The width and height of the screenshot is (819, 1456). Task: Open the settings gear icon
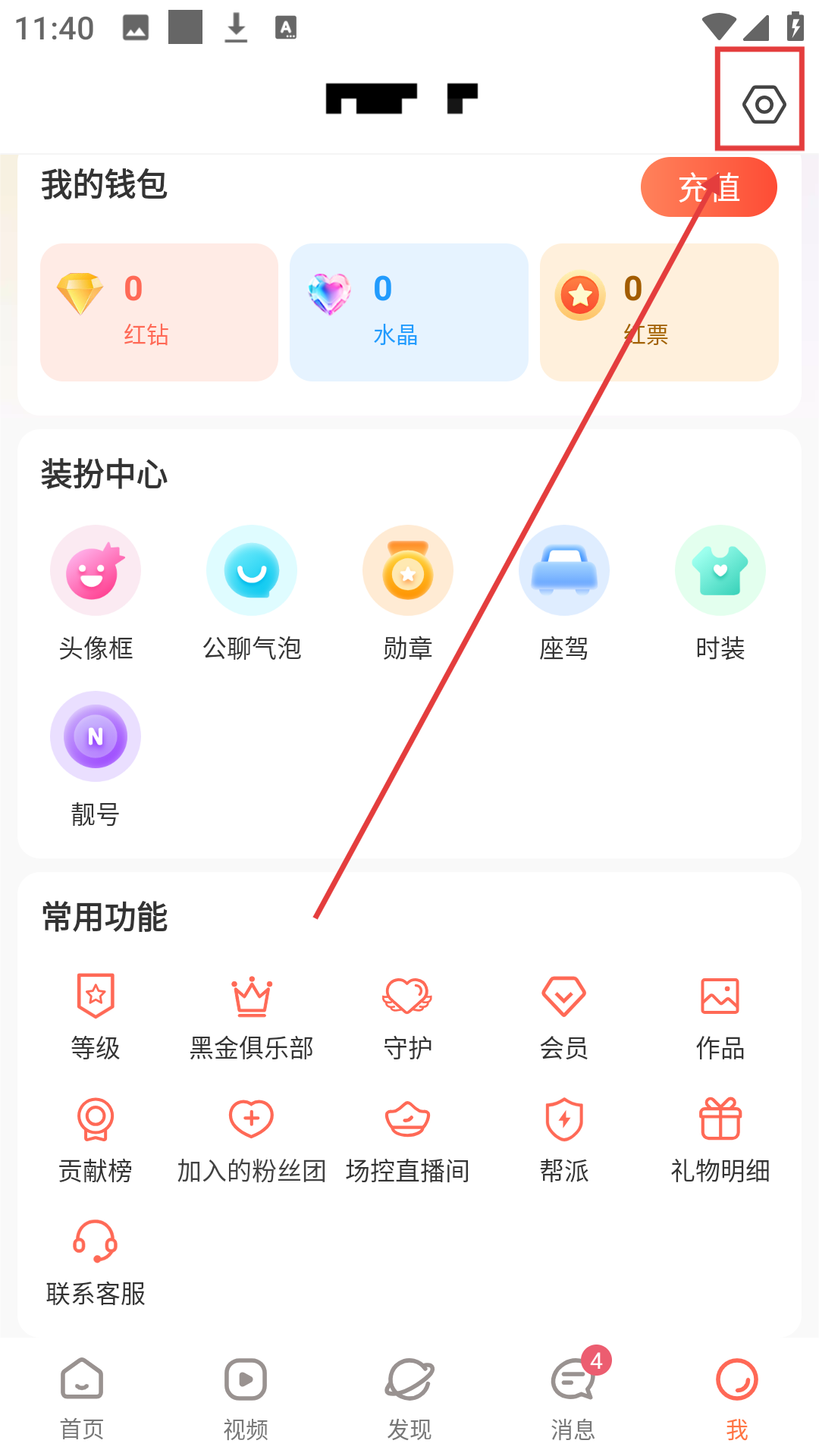(x=764, y=104)
